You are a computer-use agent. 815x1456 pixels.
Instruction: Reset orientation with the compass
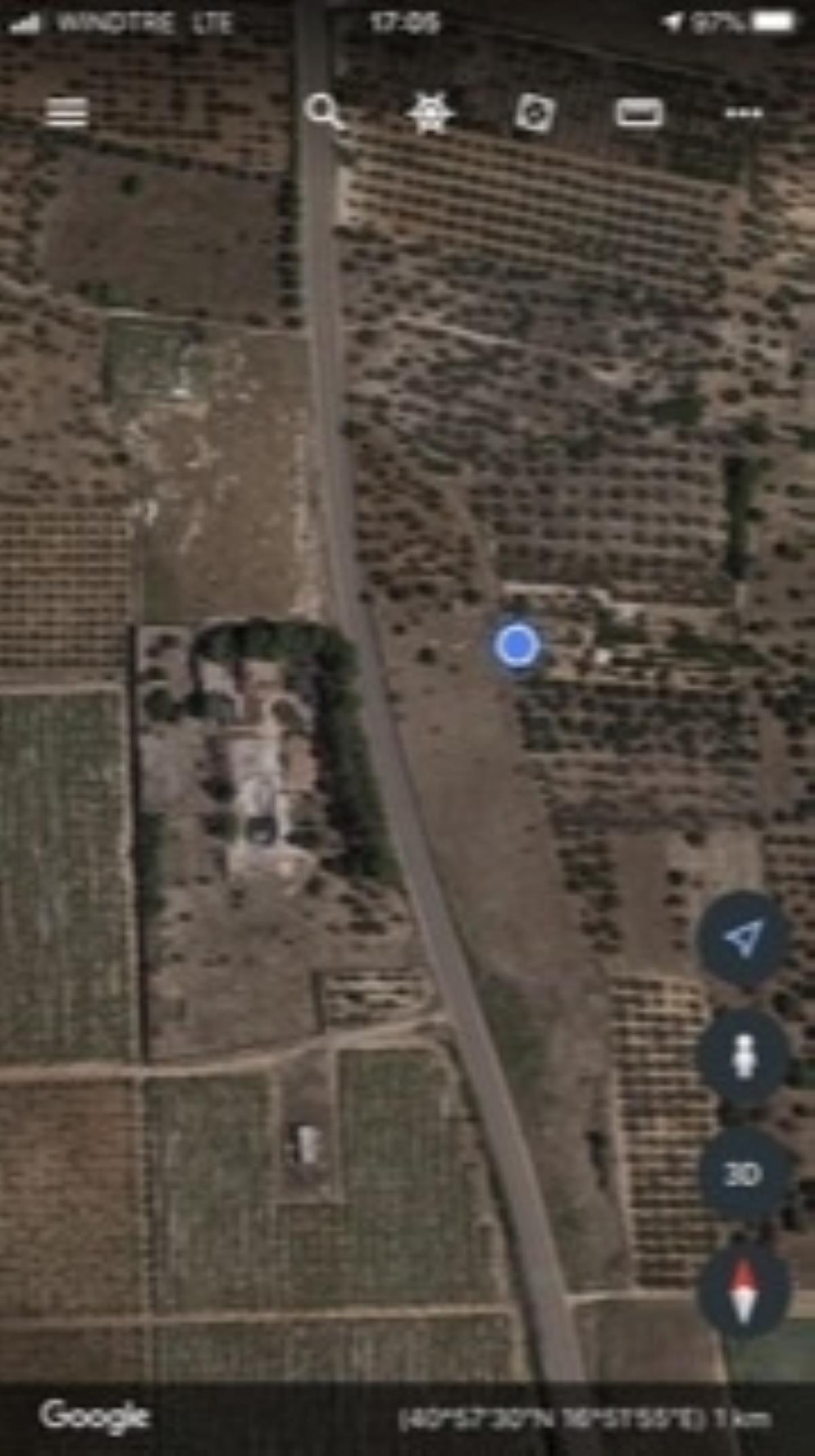click(743, 1290)
